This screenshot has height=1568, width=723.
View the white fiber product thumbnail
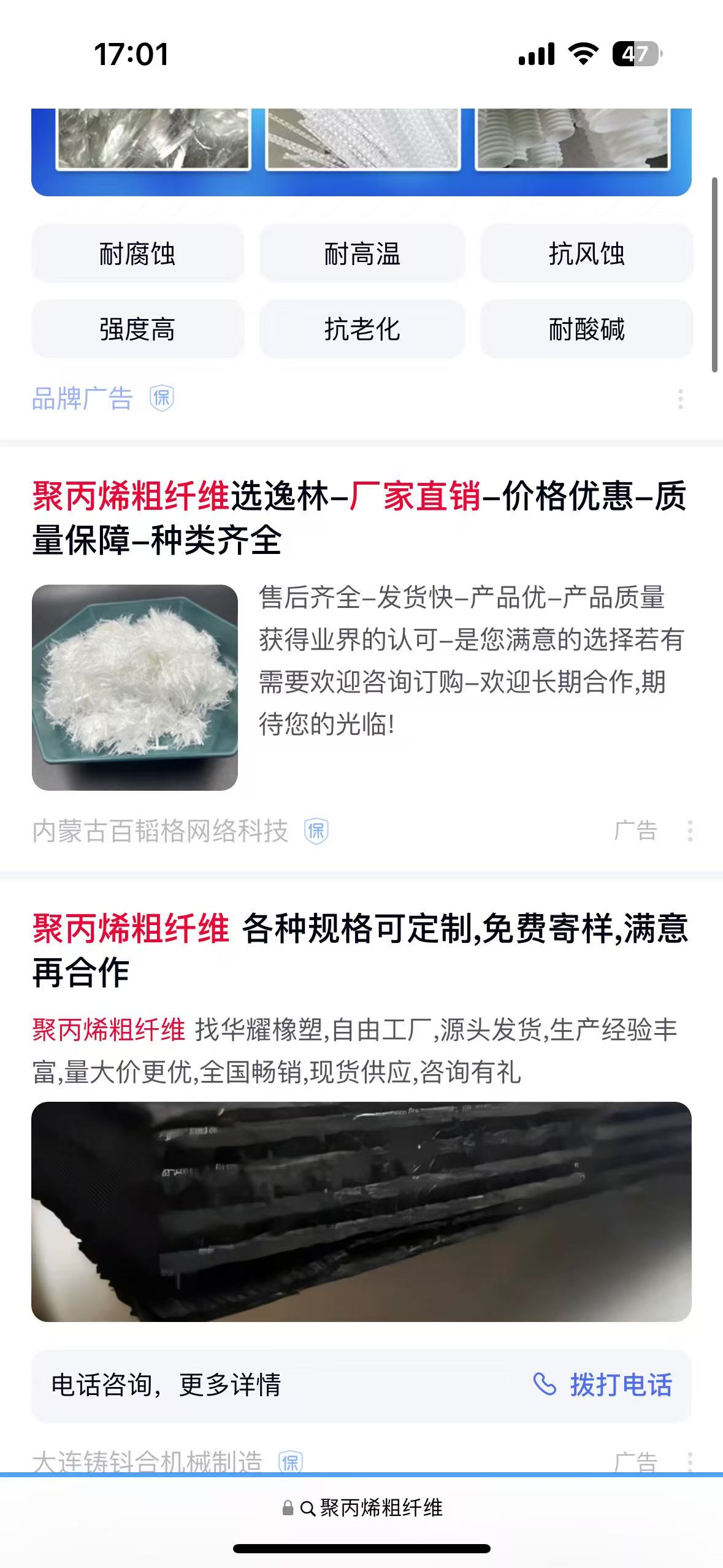(x=135, y=687)
